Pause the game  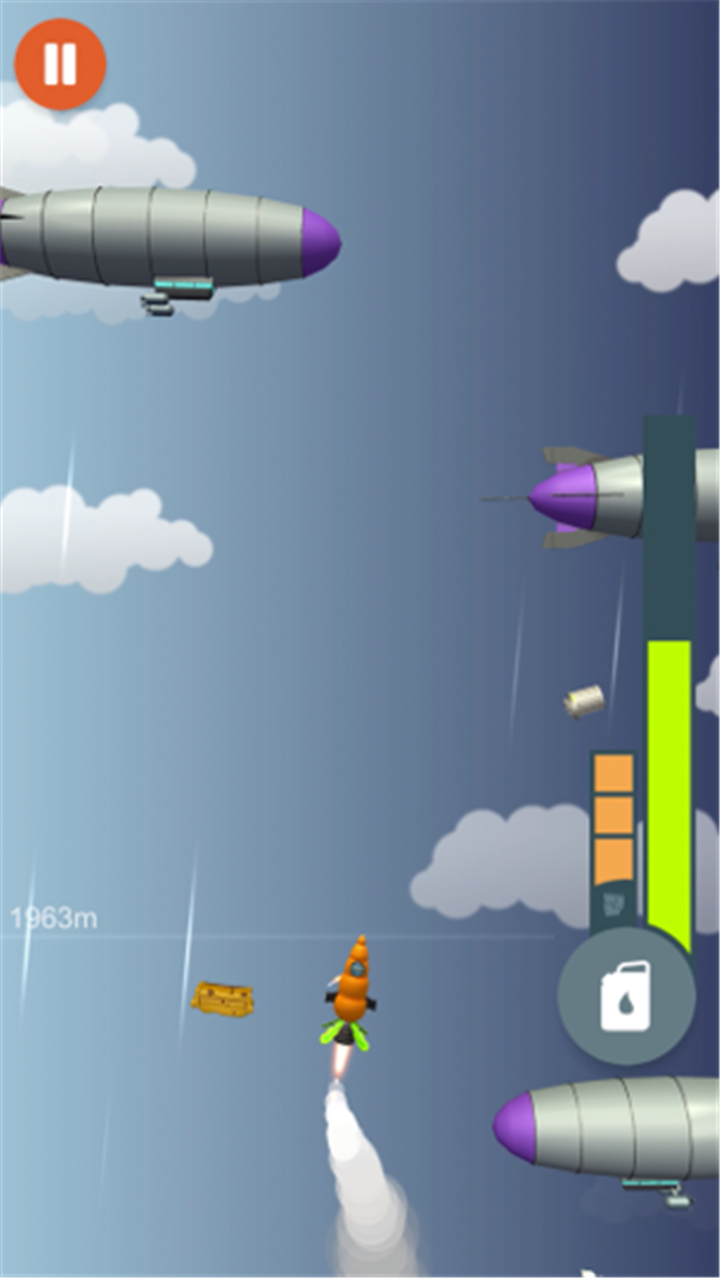60,64
